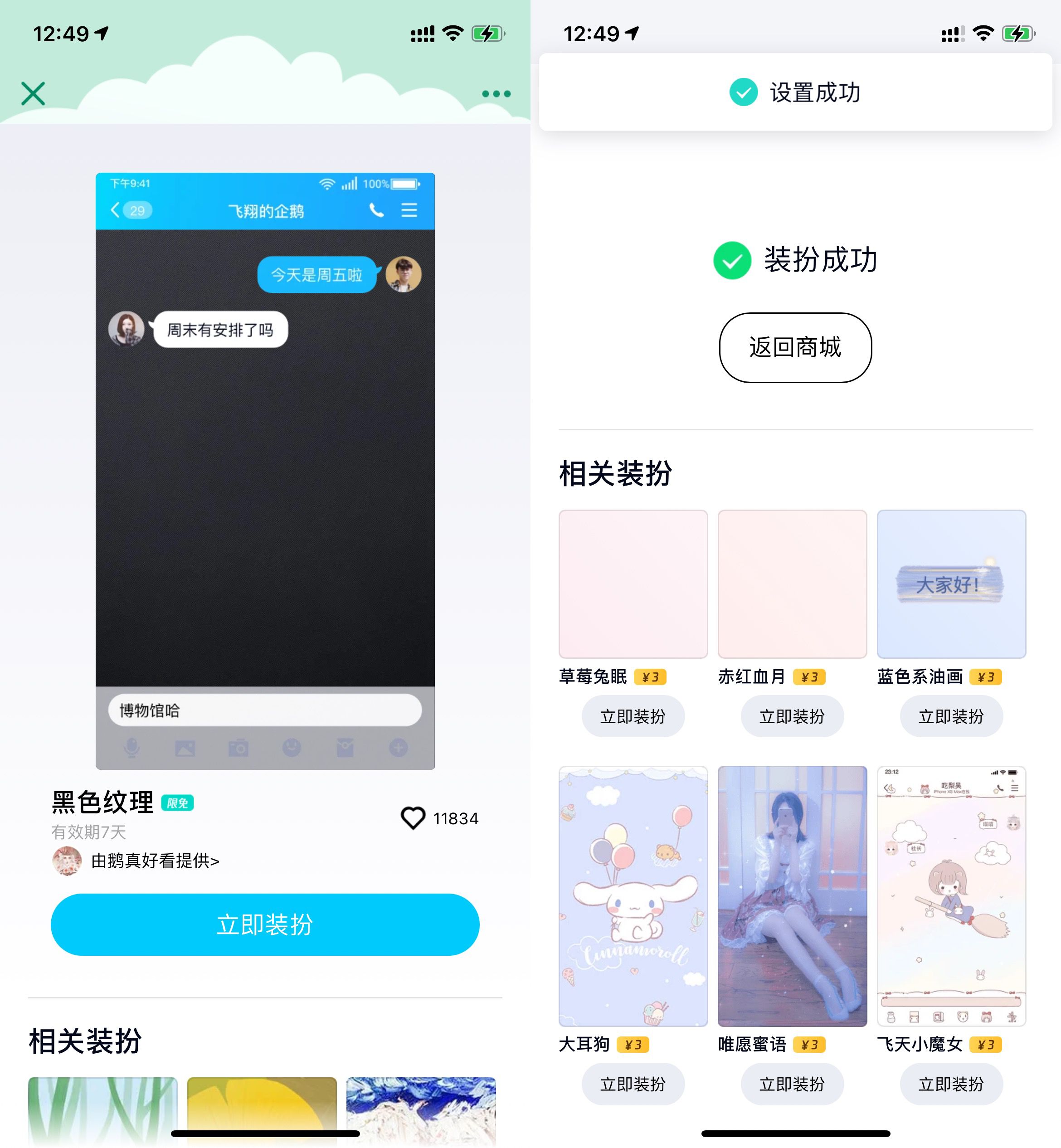The image size is (1061, 1148).
Task: Return to store via 返回商城
Action: click(x=795, y=347)
